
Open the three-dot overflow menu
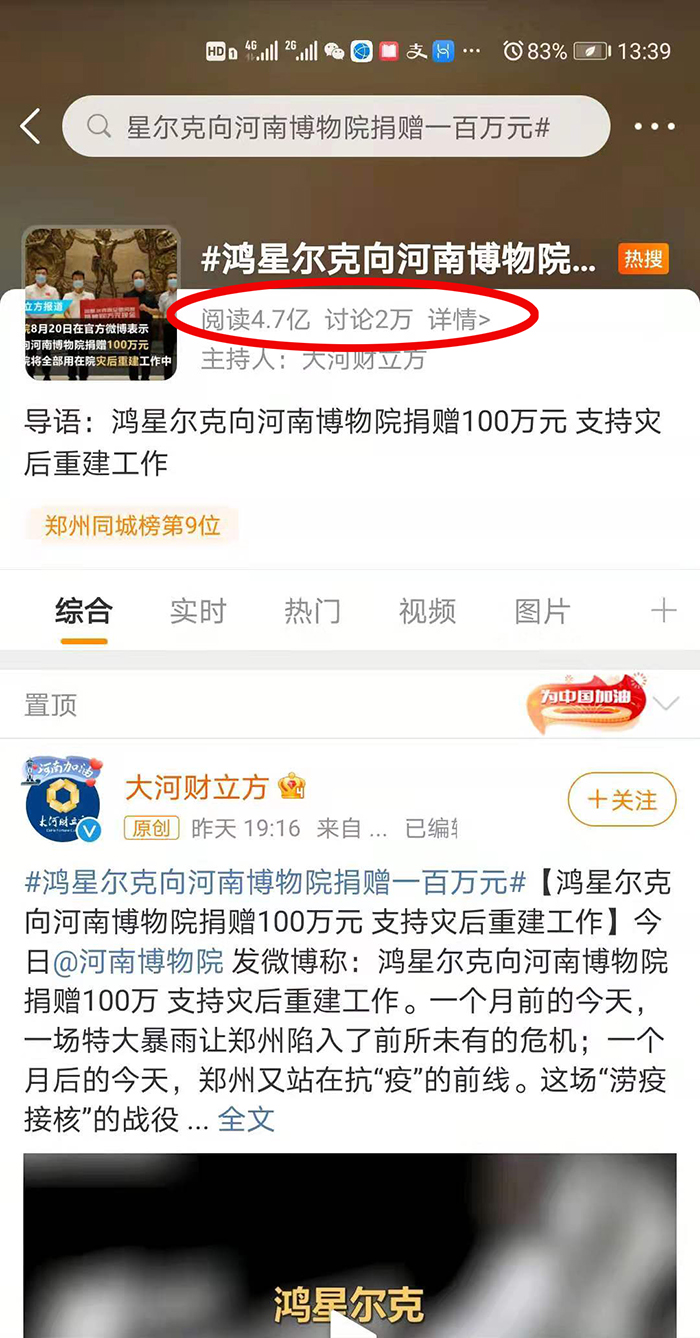click(x=655, y=127)
